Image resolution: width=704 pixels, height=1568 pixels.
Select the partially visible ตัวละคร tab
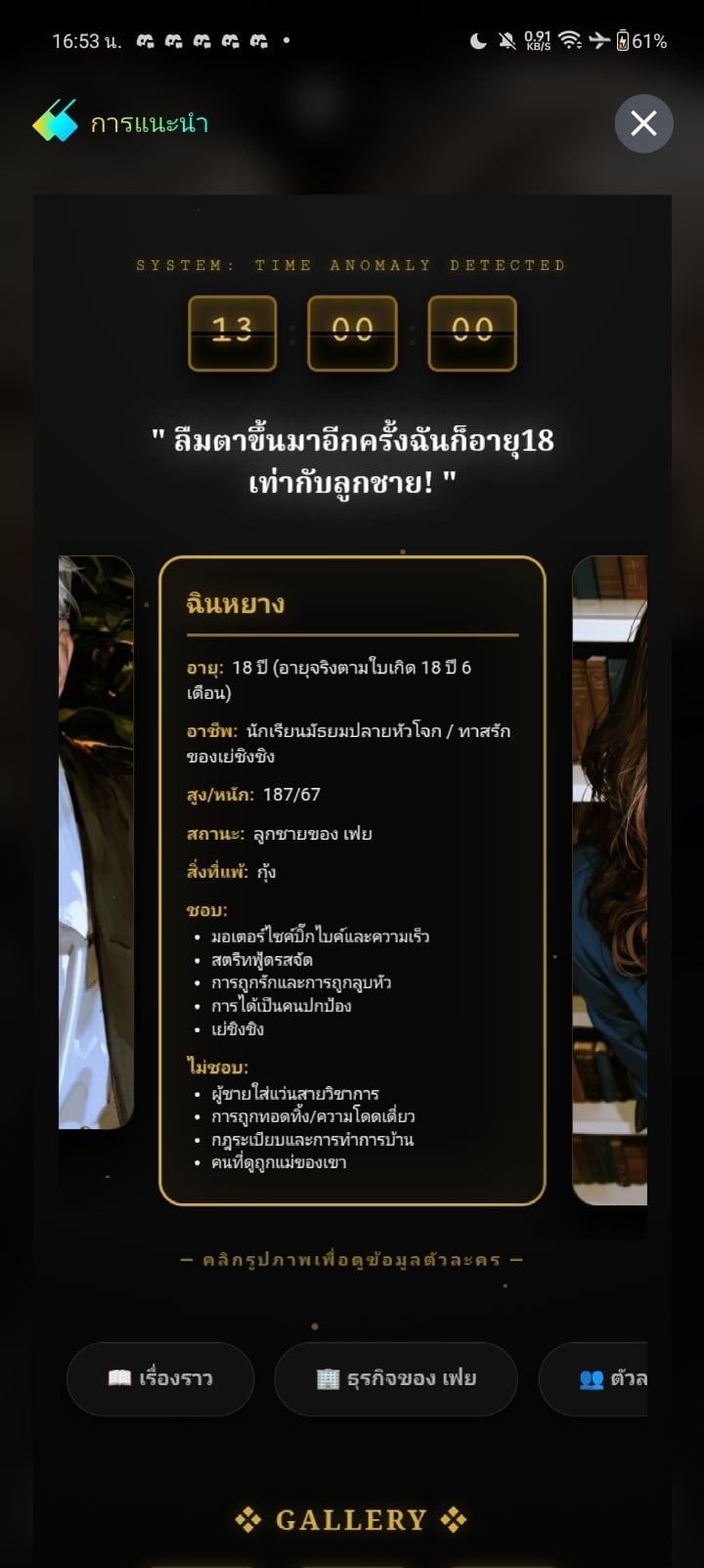[594, 1378]
